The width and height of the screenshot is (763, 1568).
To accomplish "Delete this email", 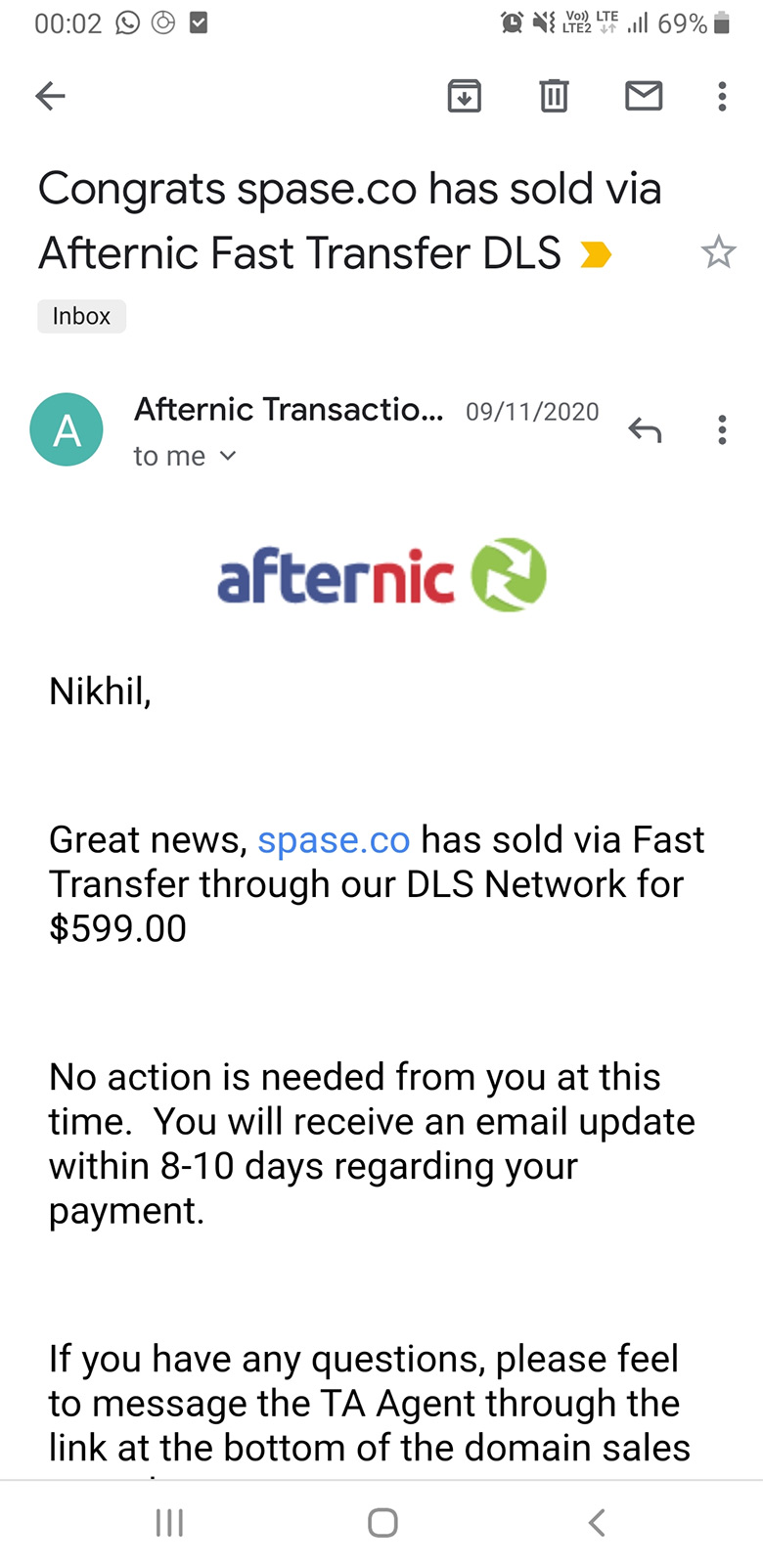I will coord(554,96).
